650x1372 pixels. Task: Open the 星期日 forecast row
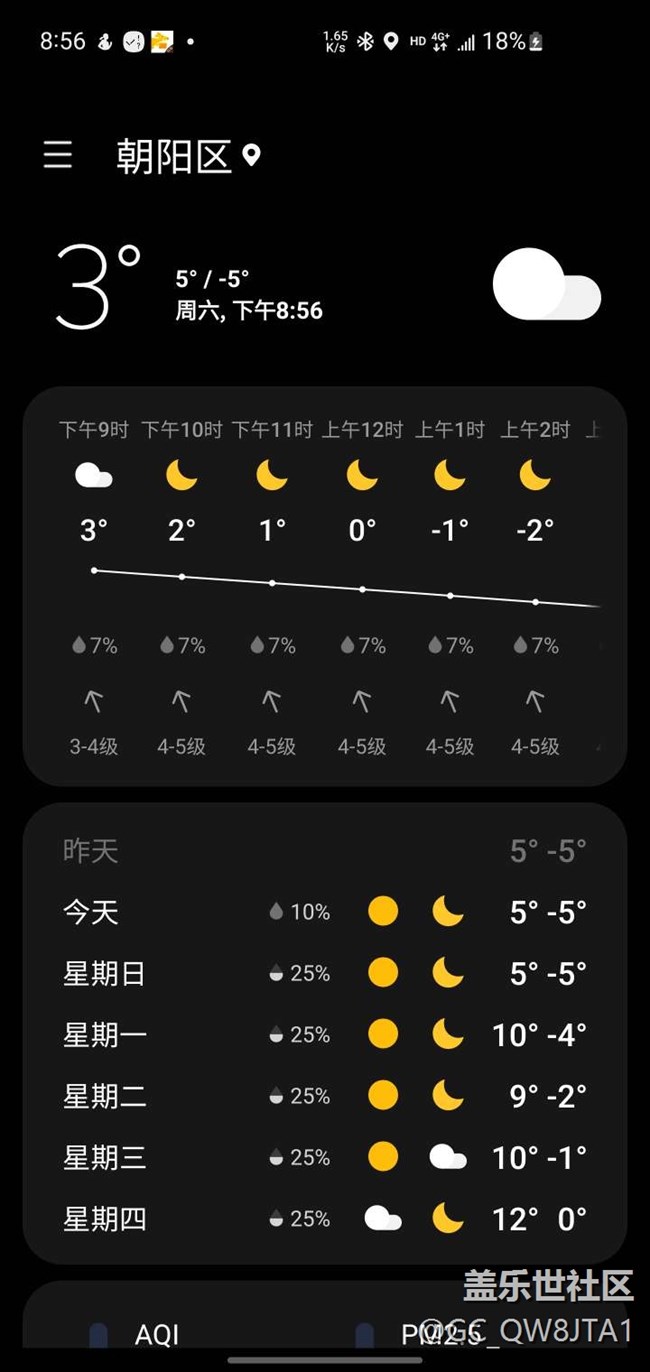[x=325, y=973]
